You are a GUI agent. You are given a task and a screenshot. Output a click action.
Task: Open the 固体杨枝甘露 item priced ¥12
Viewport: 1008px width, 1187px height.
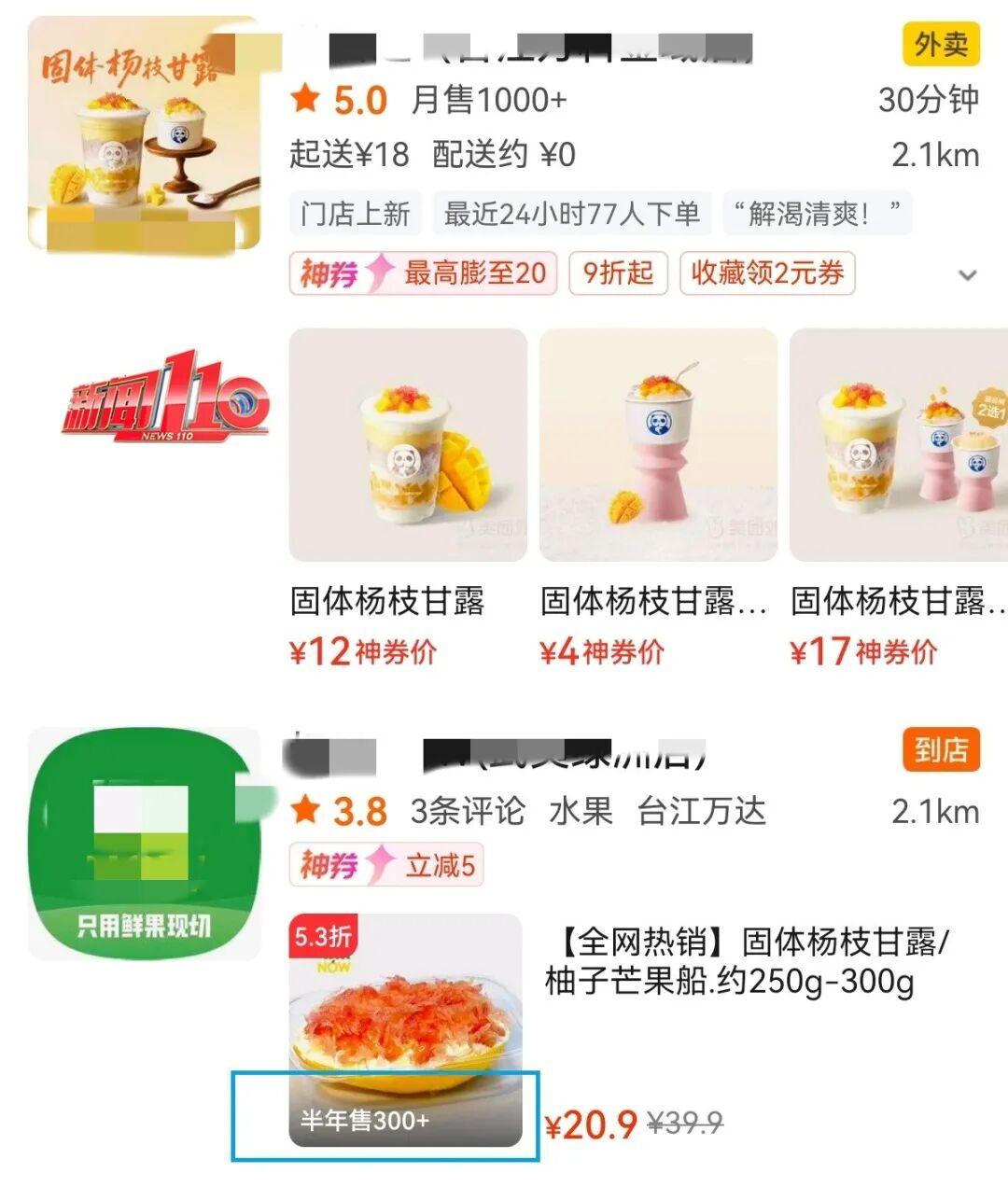click(408, 445)
